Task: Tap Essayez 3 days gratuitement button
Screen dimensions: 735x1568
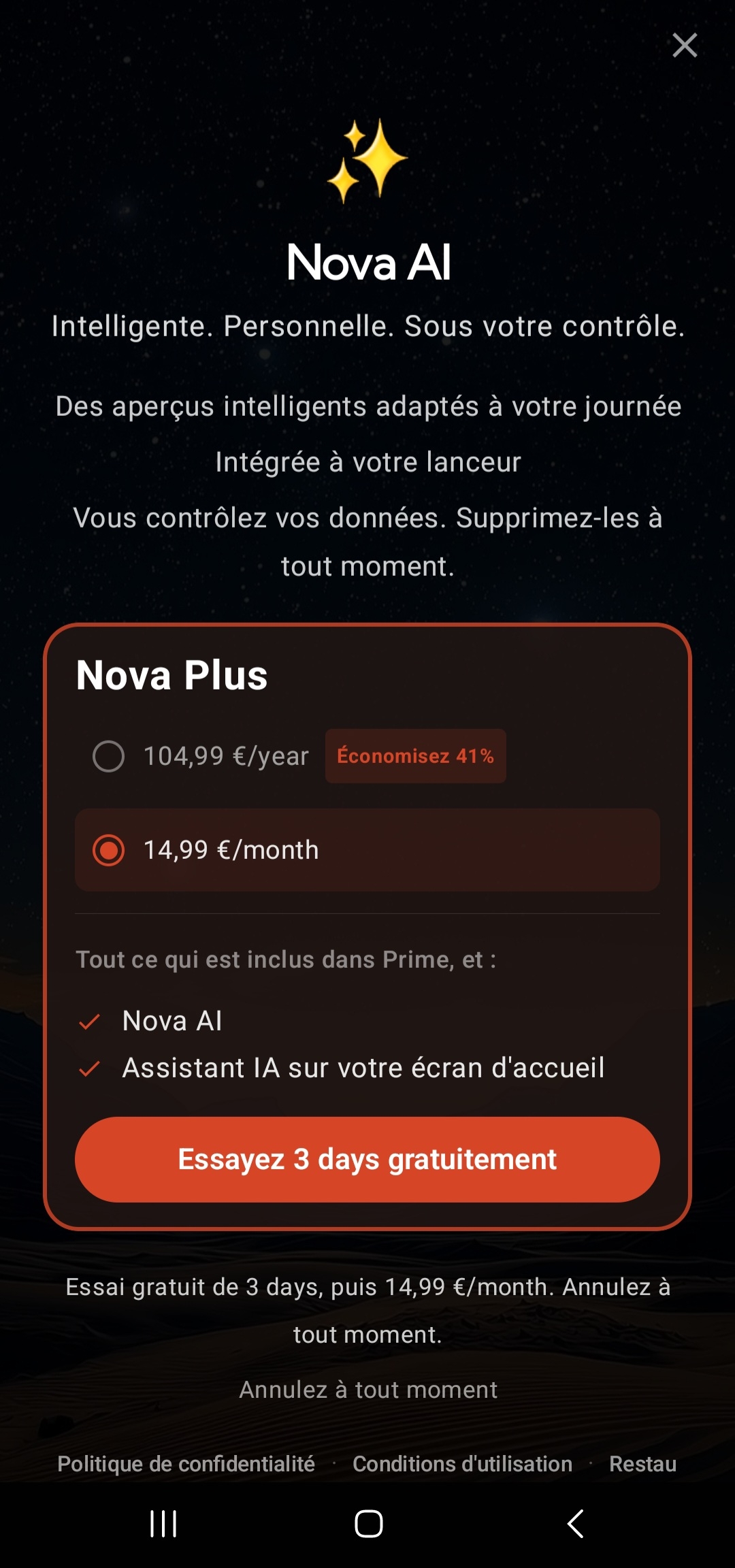Action: (x=367, y=1159)
